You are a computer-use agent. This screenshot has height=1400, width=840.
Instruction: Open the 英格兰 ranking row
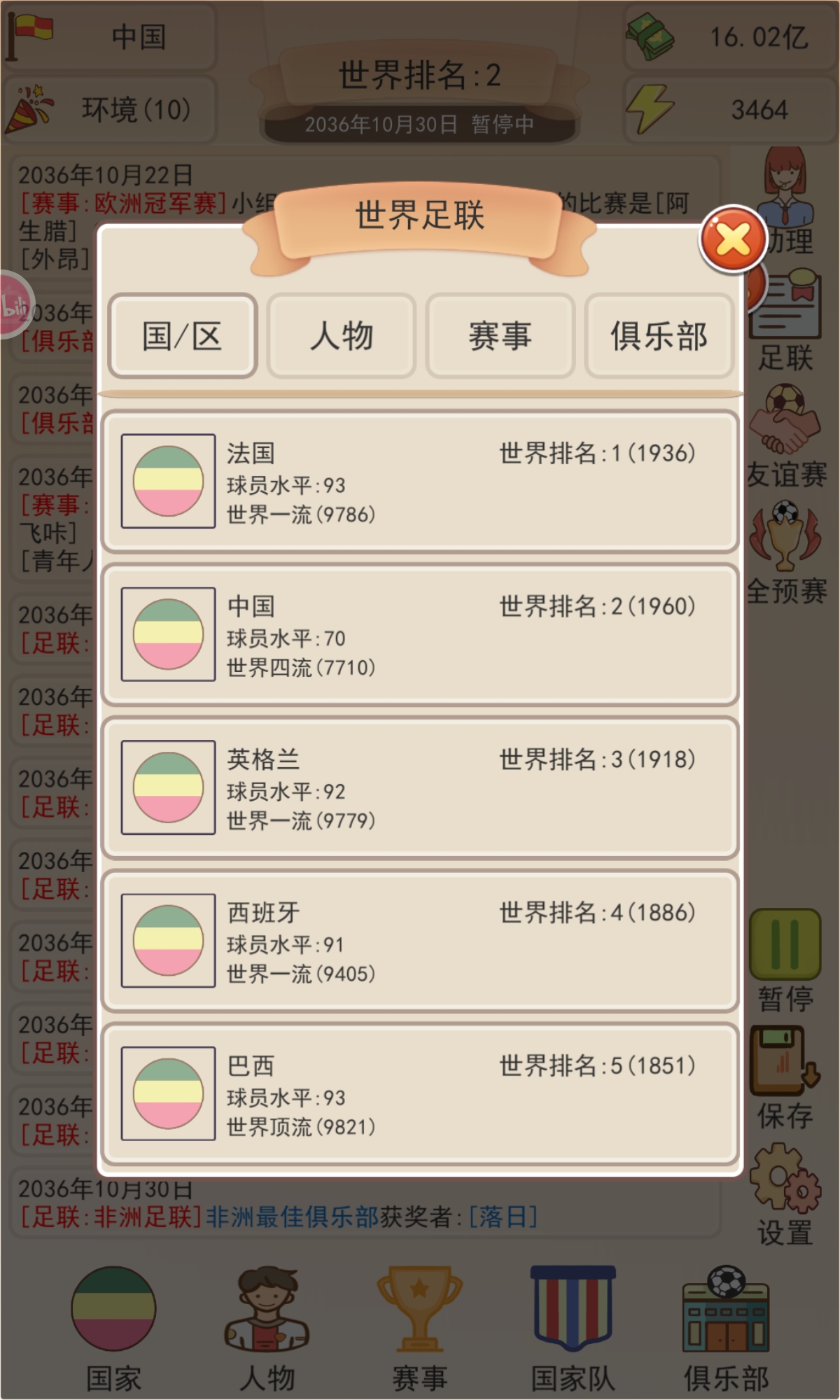click(420, 787)
